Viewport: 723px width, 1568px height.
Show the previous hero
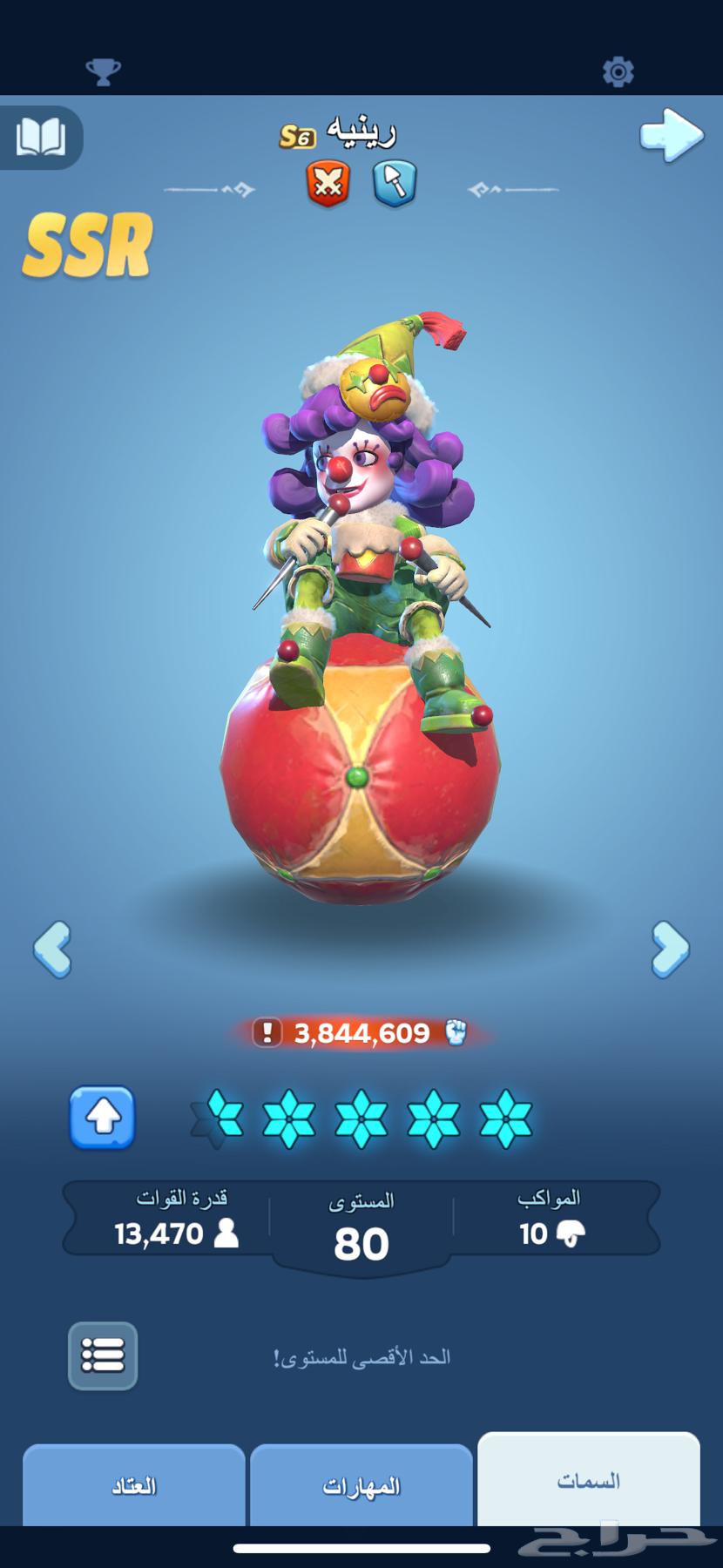52,950
